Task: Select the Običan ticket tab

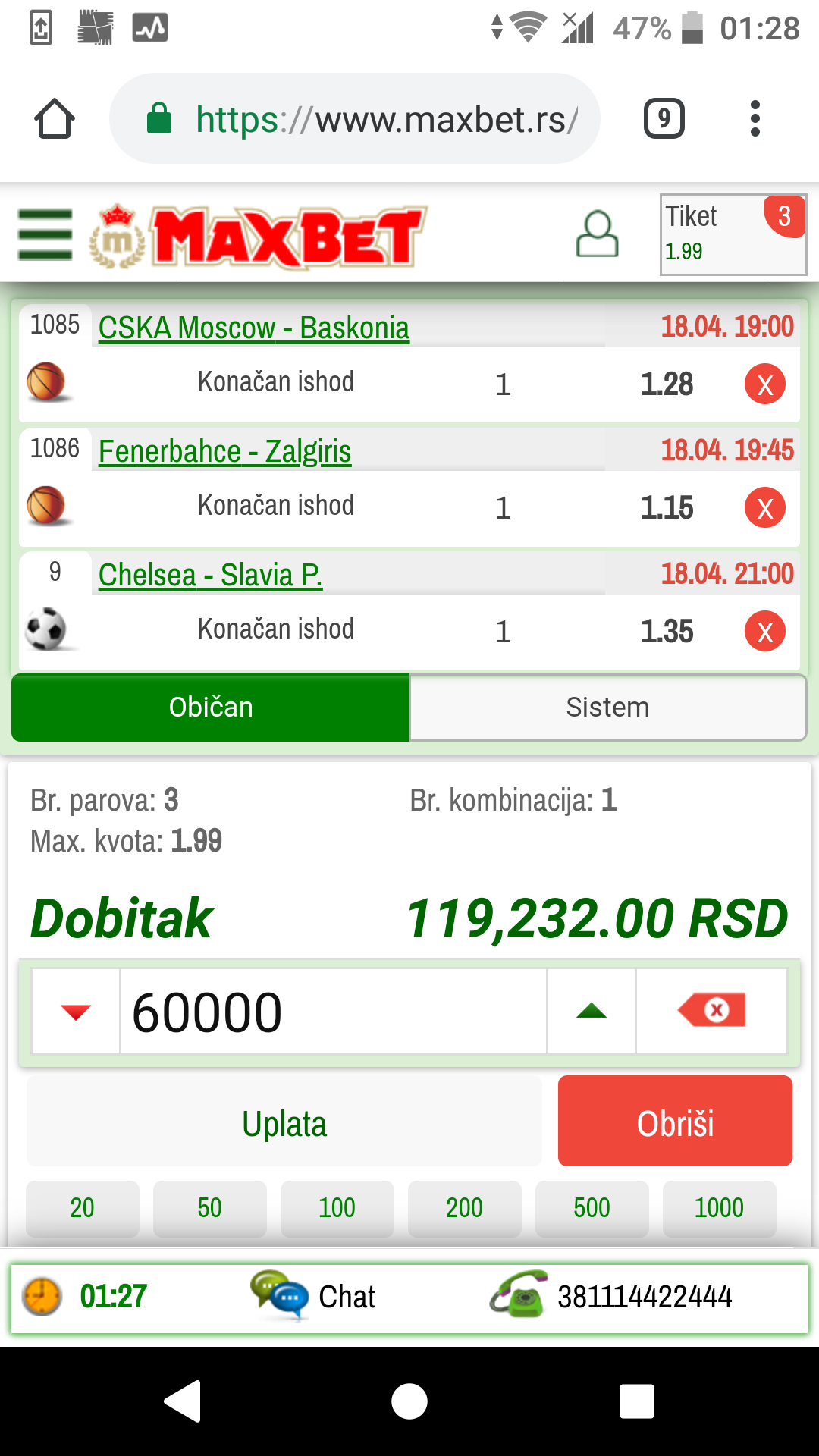Action: pyautogui.click(x=211, y=708)
